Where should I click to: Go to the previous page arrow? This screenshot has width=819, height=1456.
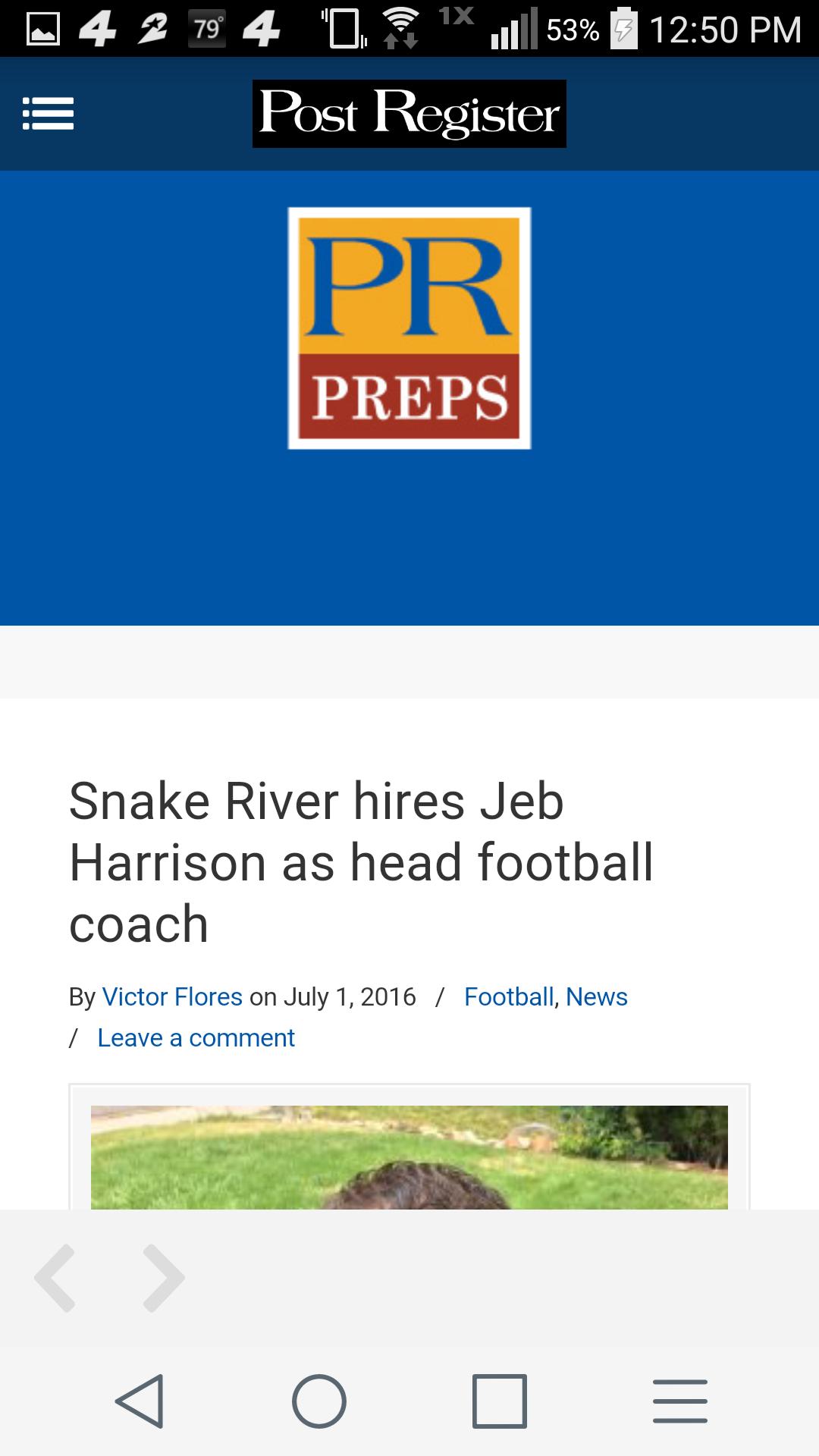pos(56,1278)
